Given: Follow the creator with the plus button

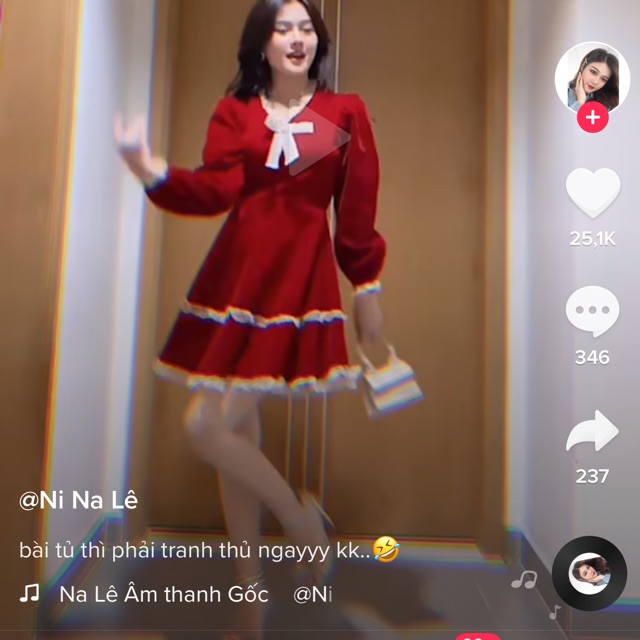Looking at the screenshot, I should tap(593, 118).
